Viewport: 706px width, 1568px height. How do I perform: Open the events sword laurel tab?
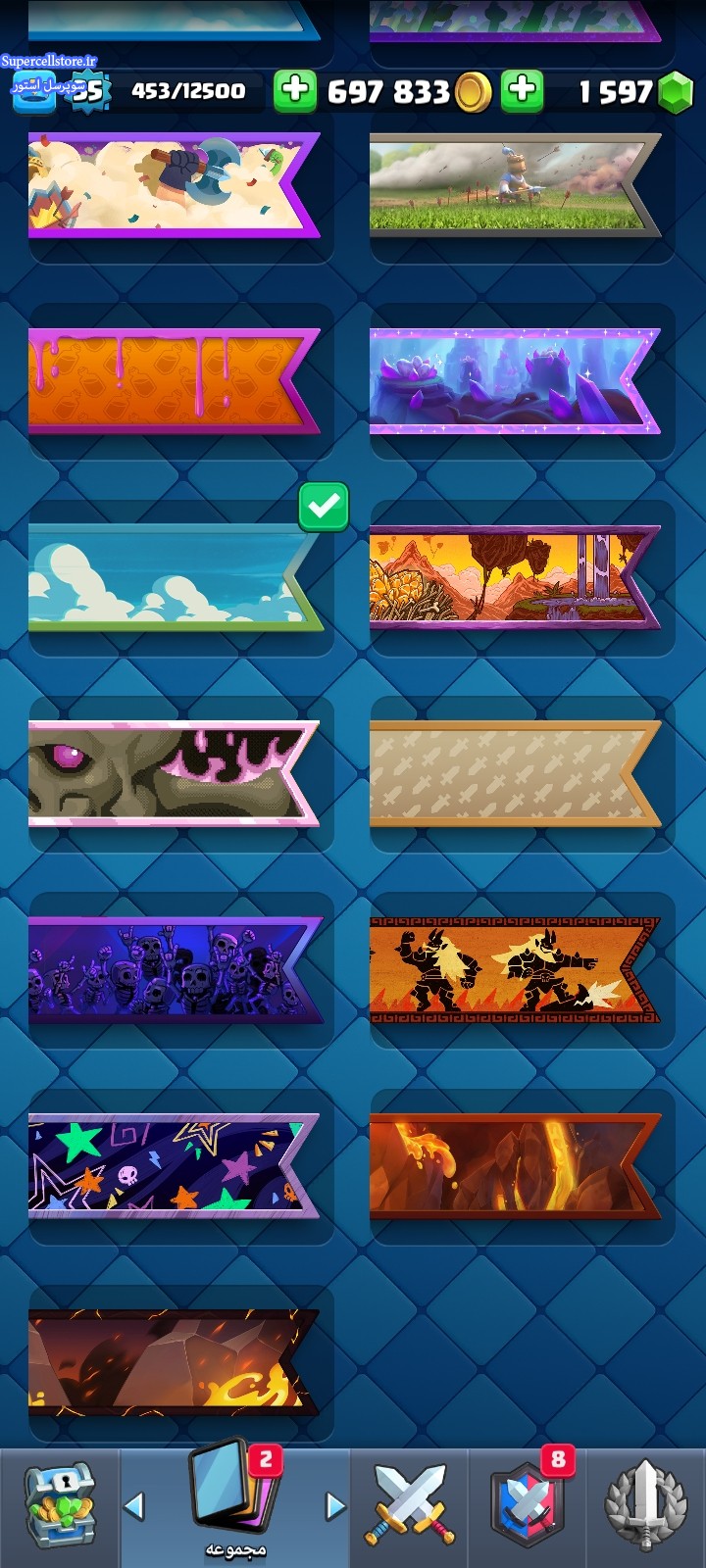(644, 1506)
